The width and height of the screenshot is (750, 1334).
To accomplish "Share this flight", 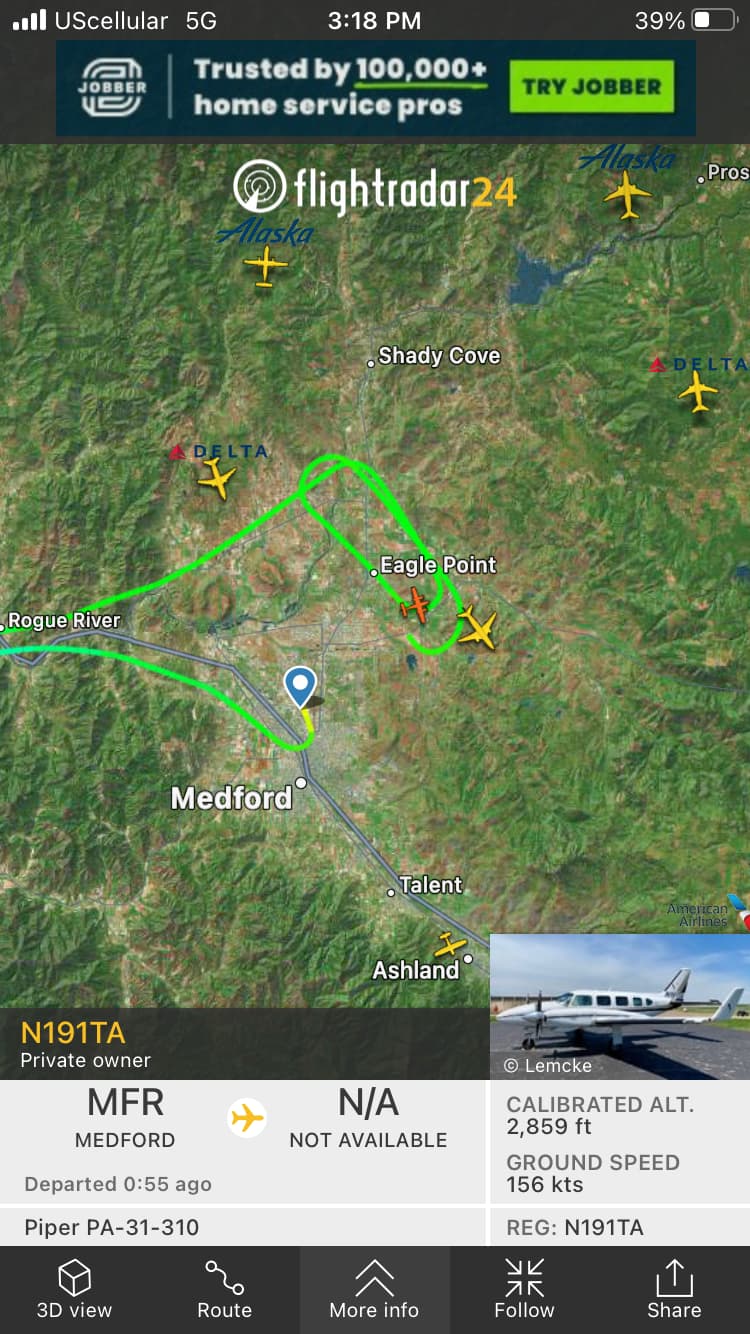I will pyautogui.click(x=674, y=1289).
